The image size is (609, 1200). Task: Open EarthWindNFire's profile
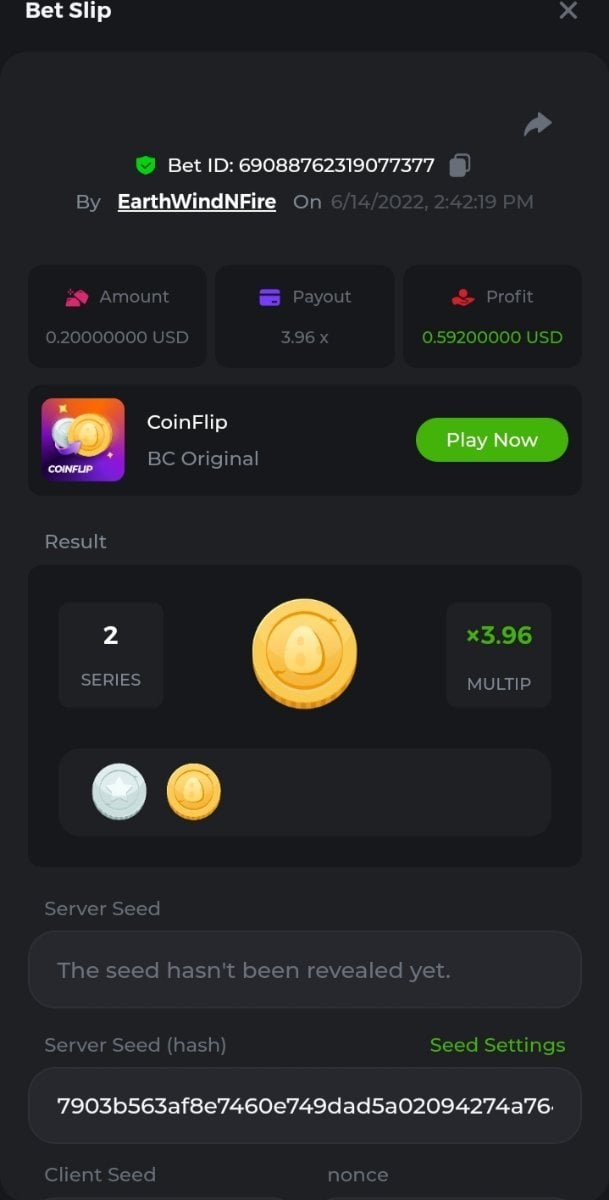pos(196,202)
